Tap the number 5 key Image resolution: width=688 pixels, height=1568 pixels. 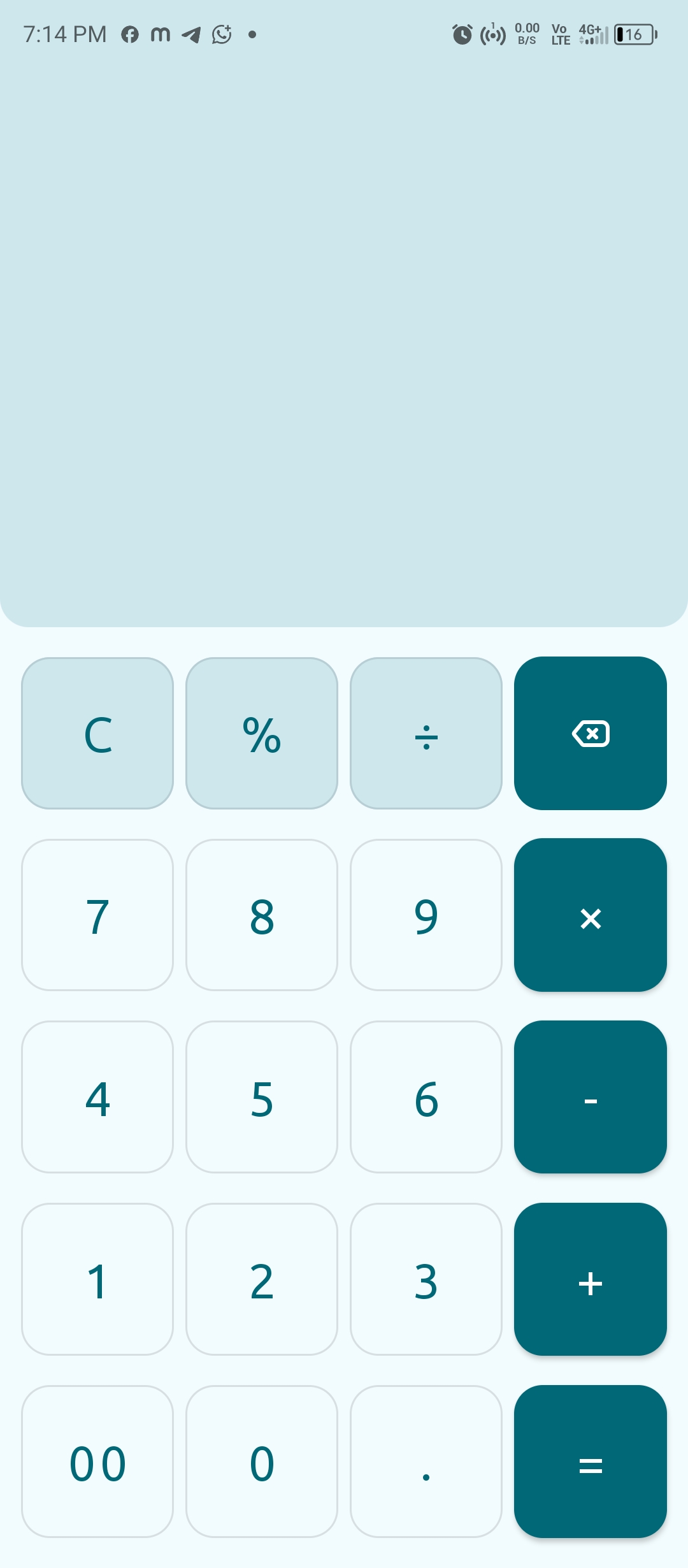261,1098
